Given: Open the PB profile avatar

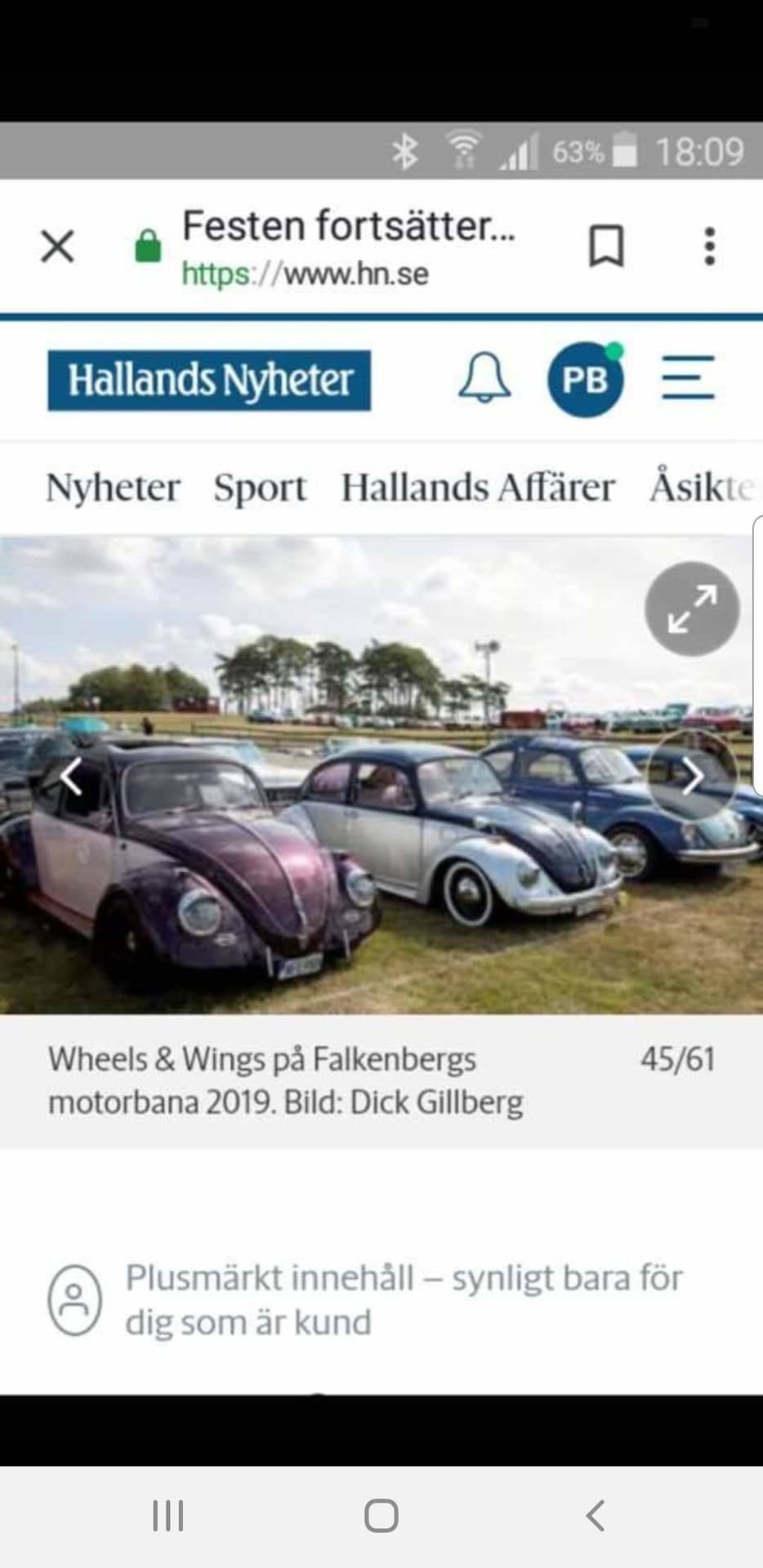Looking at the screenshot, I should 586,380.
